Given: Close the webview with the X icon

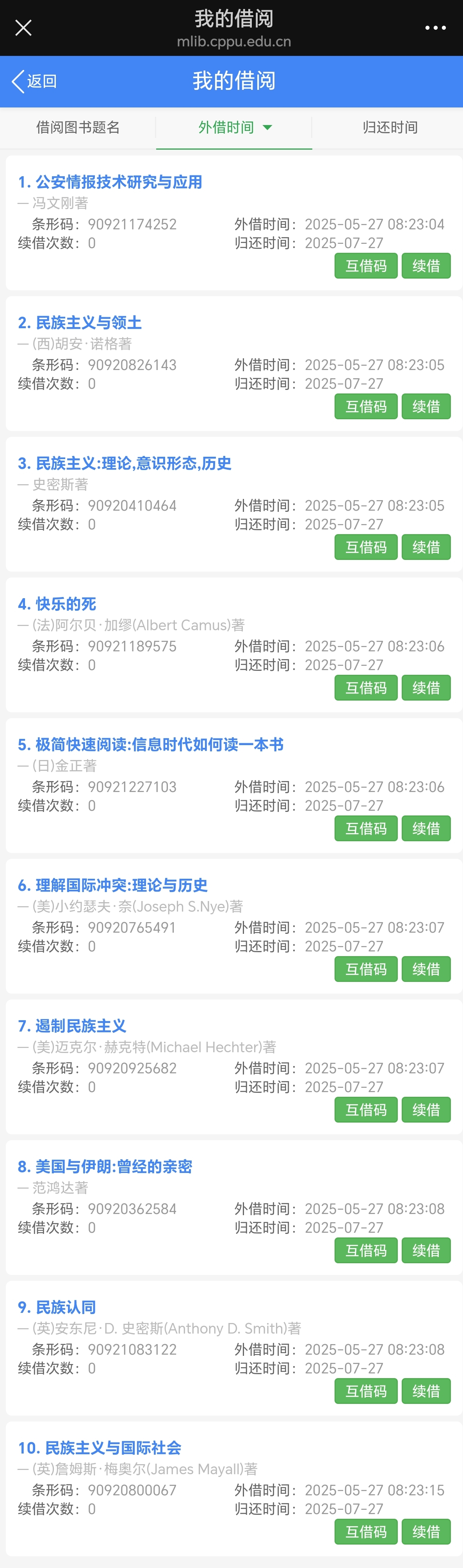Looking at the screenshot, I should (x=23, y=28).
